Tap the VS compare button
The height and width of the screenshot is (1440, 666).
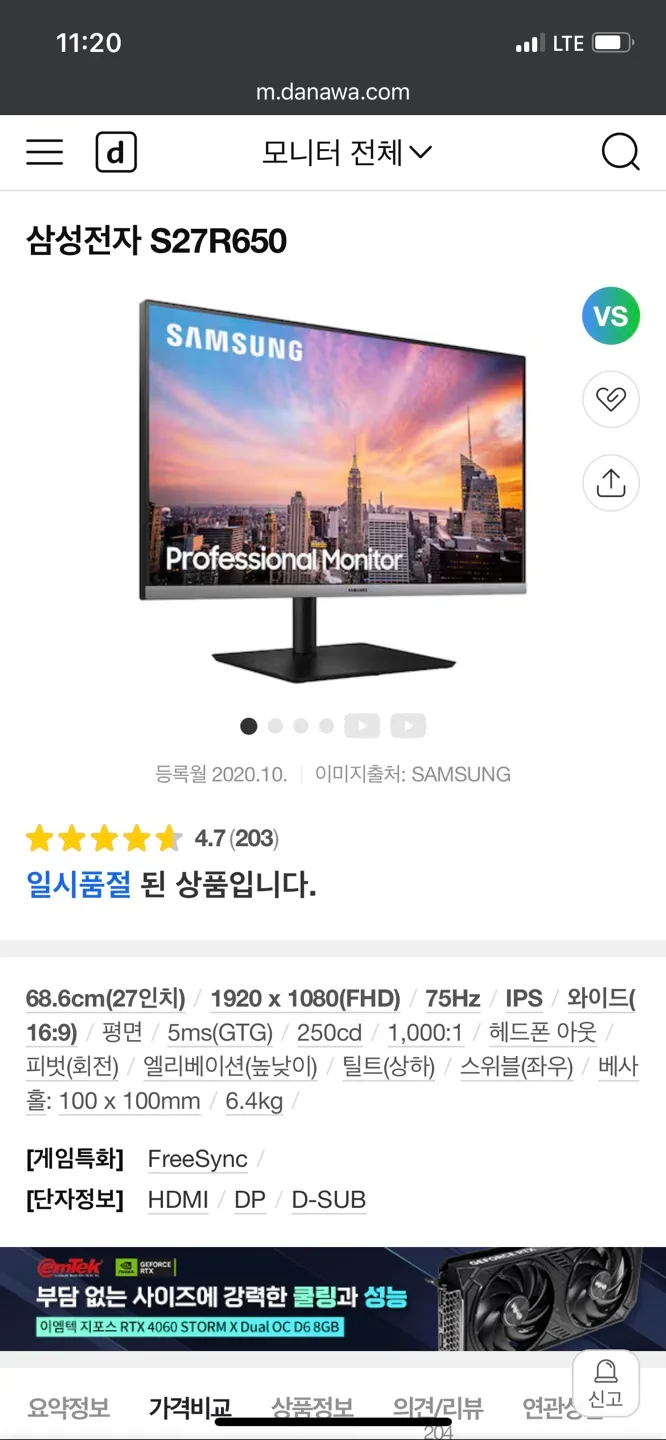click(610, 317)
